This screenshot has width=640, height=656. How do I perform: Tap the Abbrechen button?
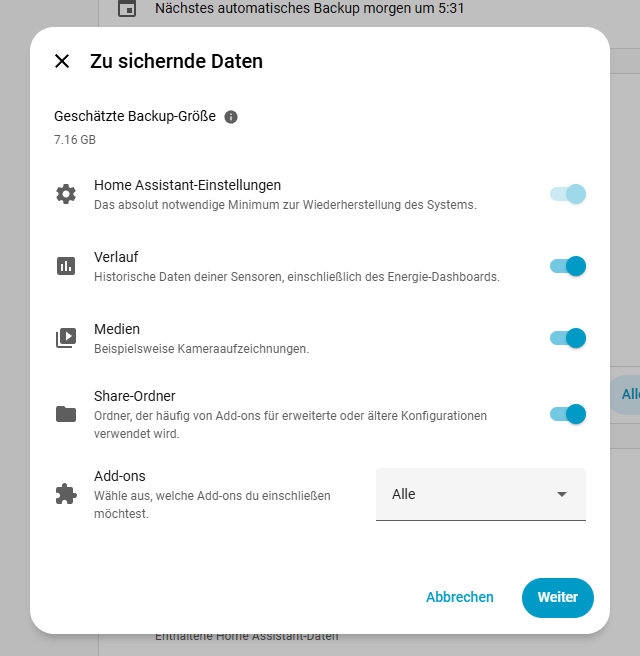coord(459,597)
